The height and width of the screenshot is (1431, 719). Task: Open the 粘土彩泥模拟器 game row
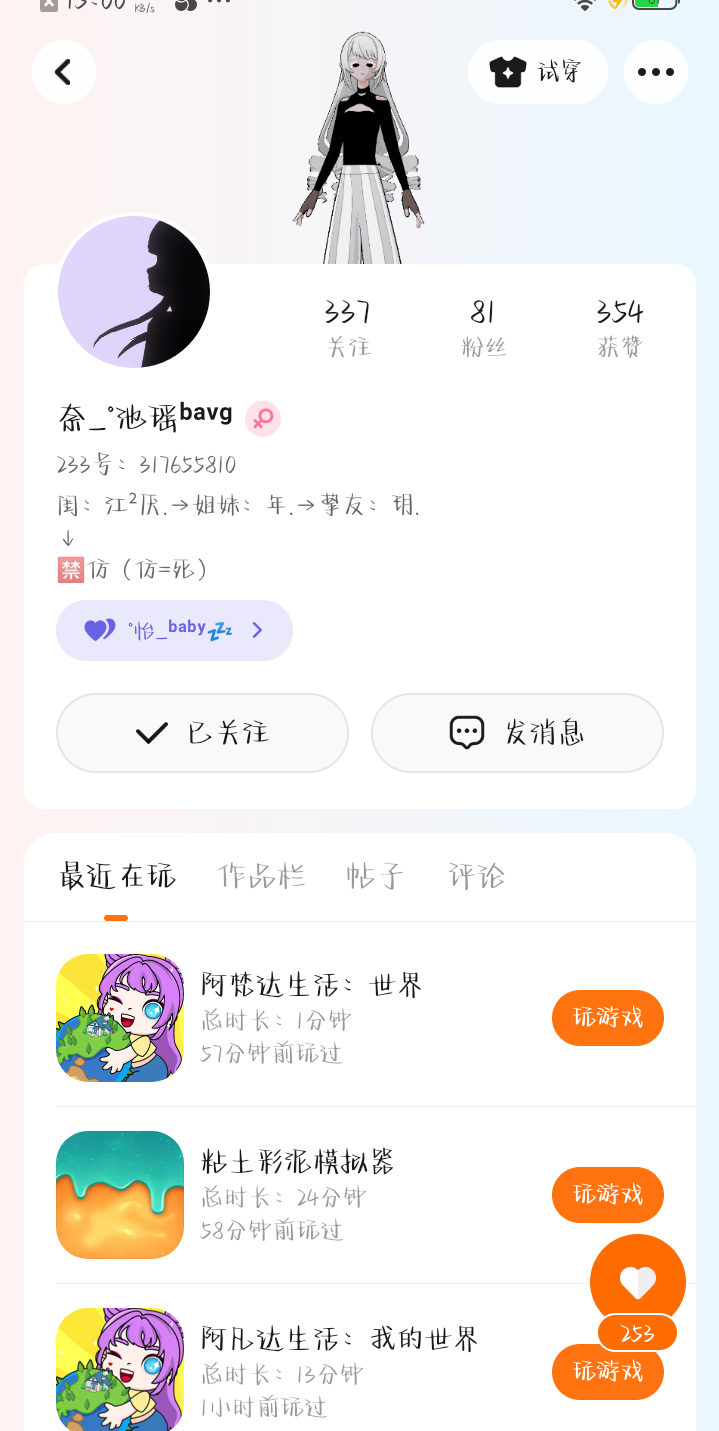coord(300,1195)
